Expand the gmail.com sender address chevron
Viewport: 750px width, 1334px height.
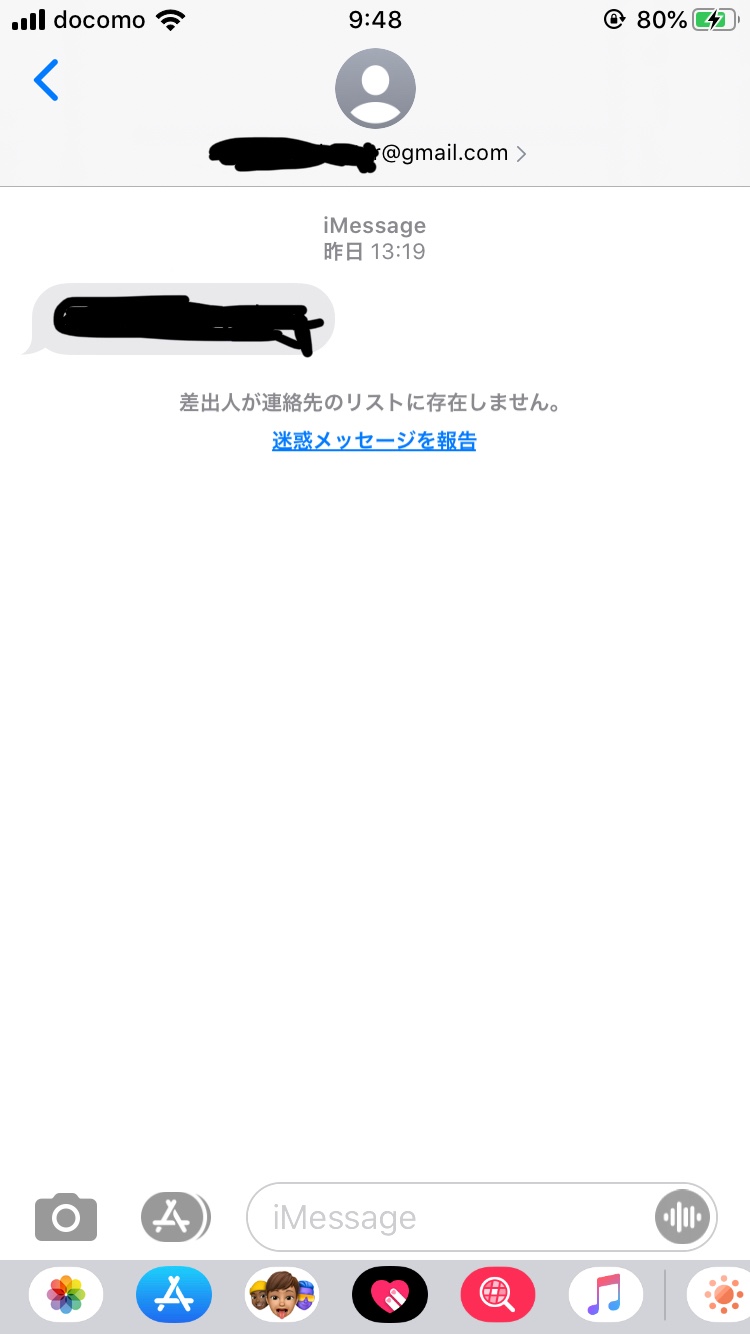pos(520,154)
